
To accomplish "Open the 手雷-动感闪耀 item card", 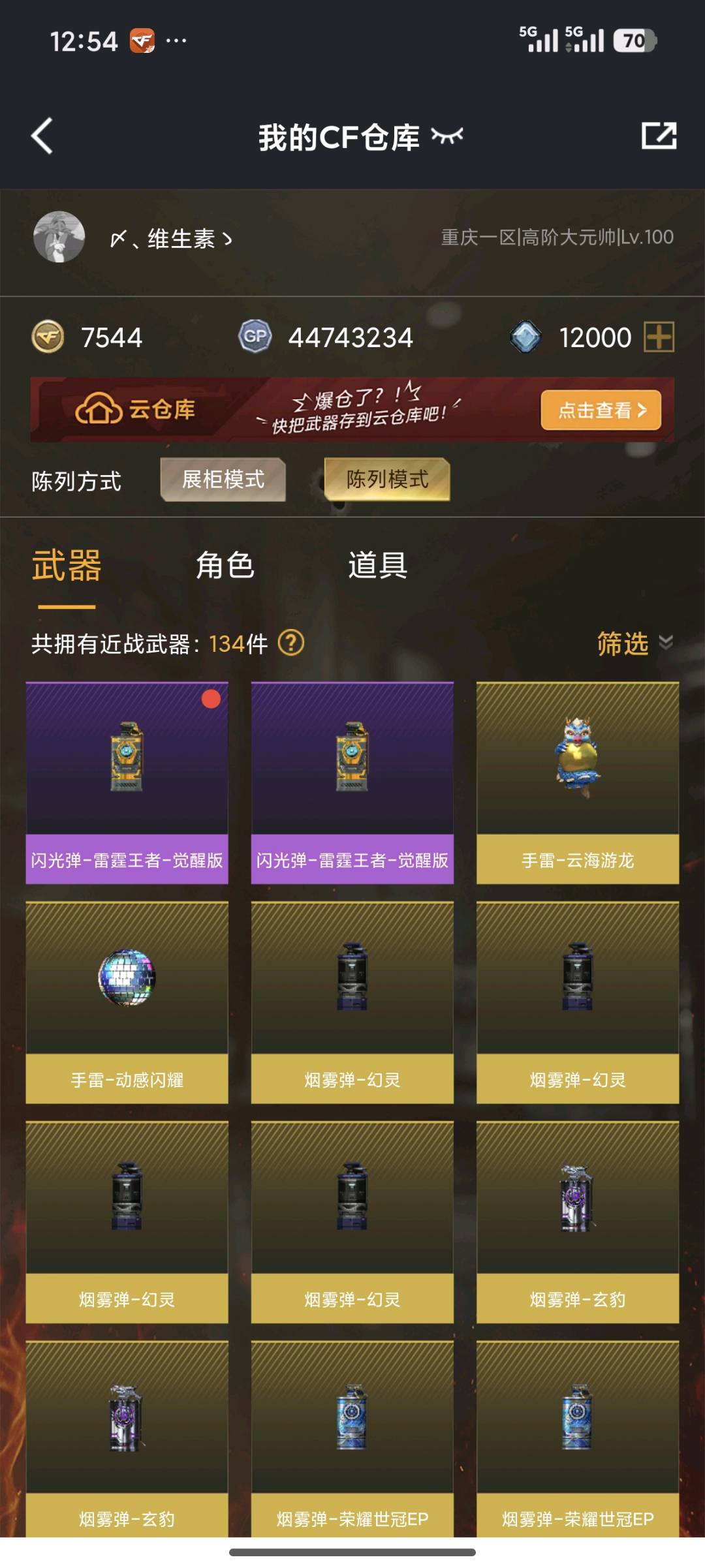I will (127, 1002).
